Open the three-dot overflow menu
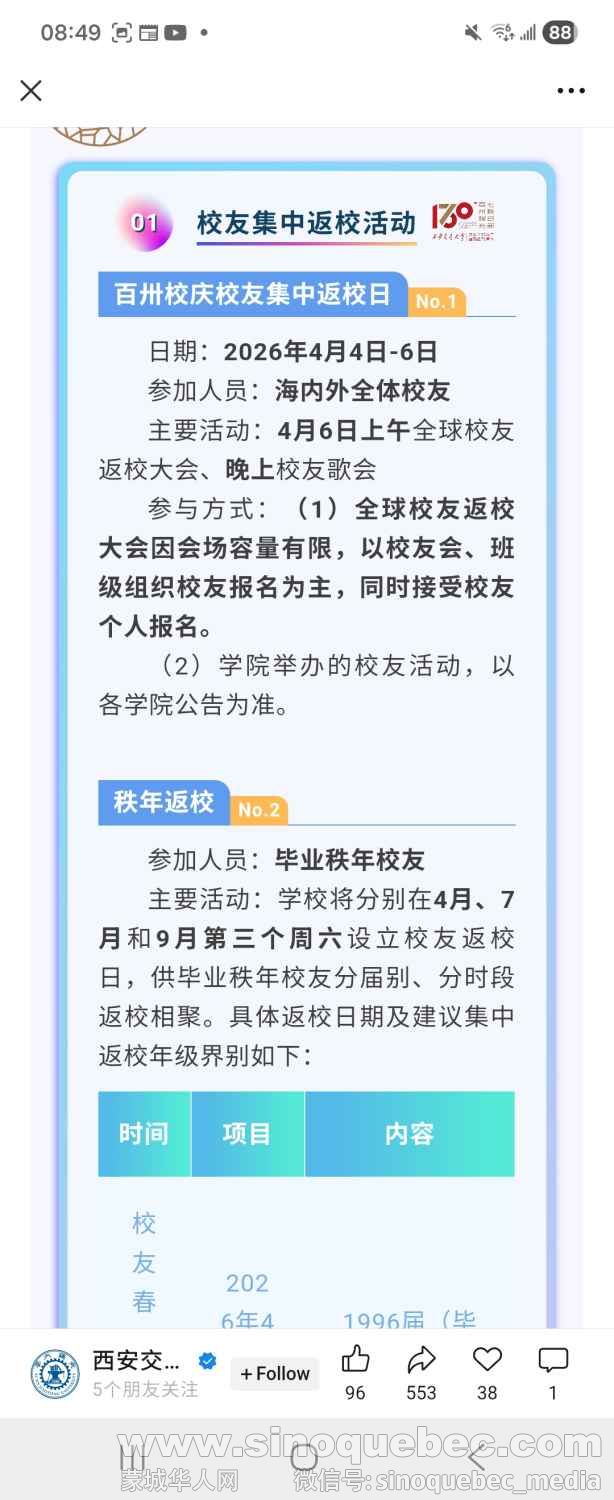 (x=571, y=90)
